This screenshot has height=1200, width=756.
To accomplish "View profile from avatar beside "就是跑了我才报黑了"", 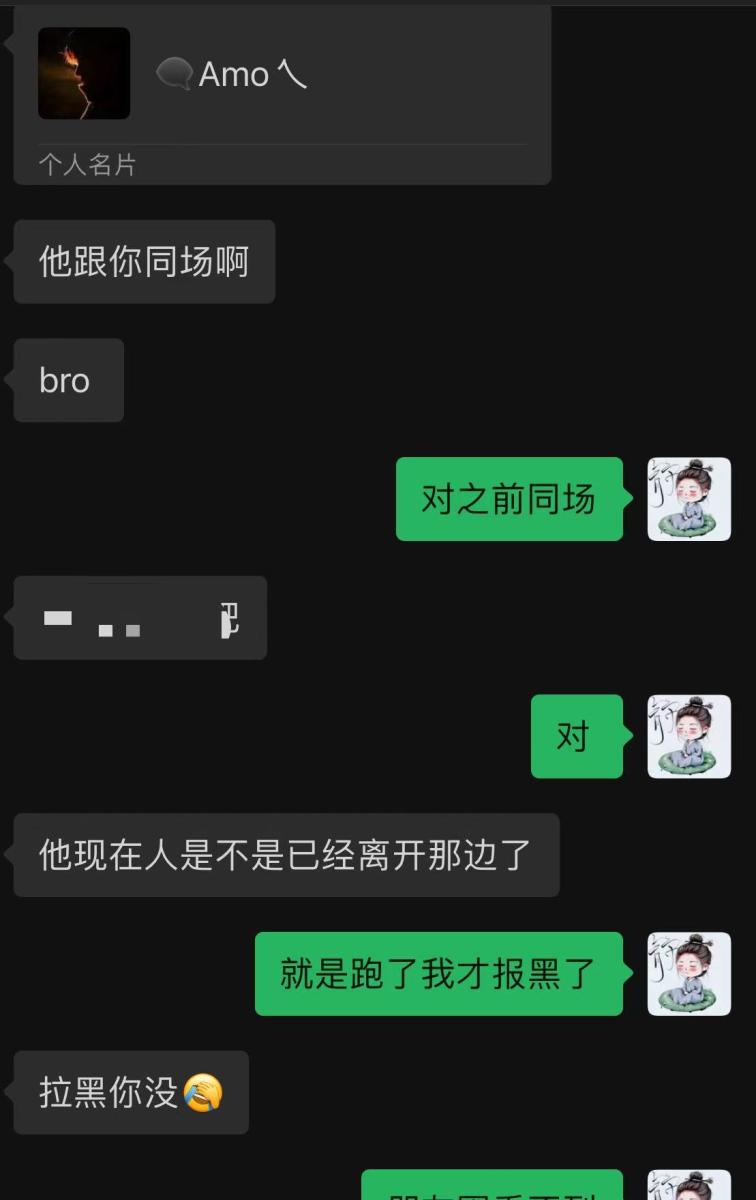I will point(689,974).
